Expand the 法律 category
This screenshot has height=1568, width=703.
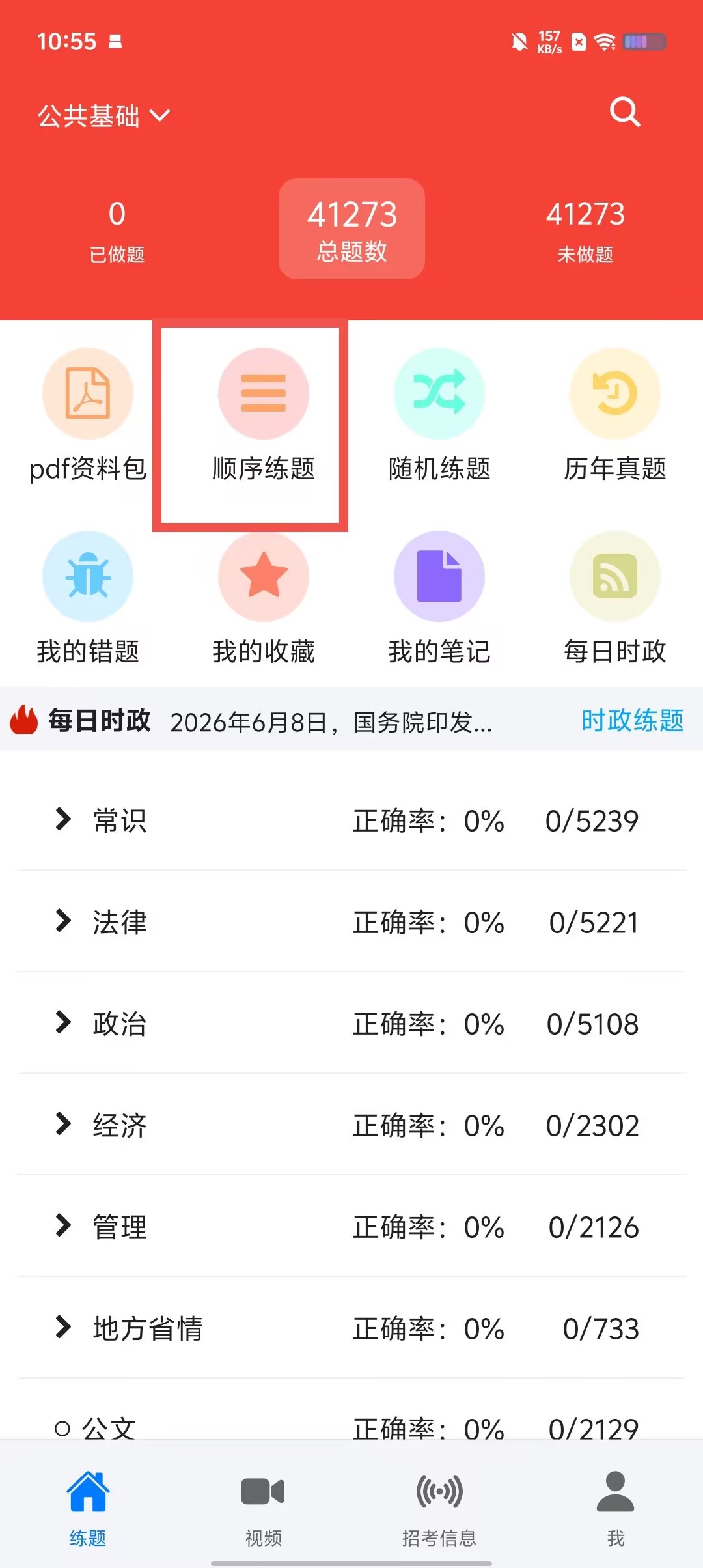[351, 922]
